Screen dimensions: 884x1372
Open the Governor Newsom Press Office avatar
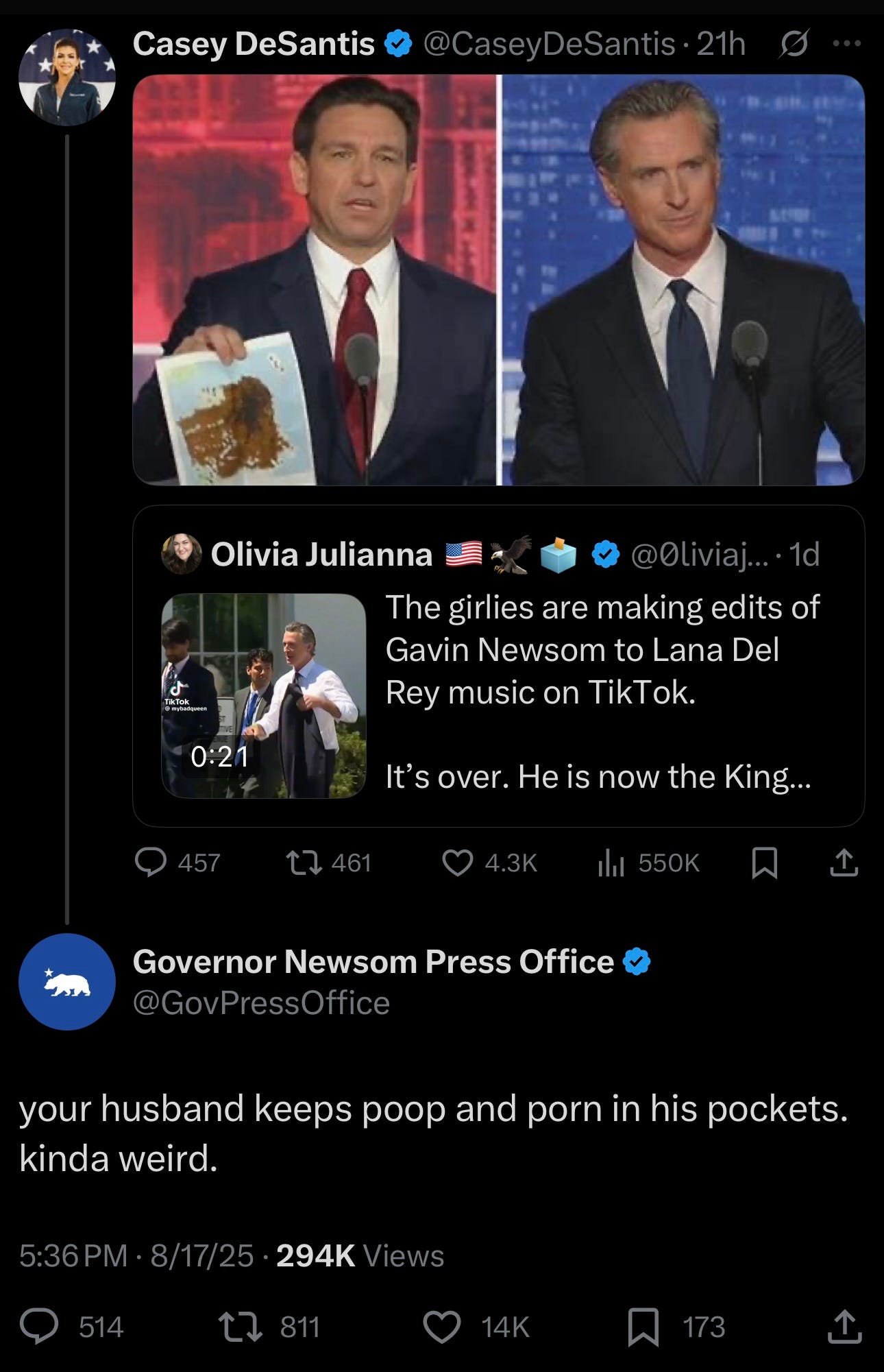coord(66,981)
